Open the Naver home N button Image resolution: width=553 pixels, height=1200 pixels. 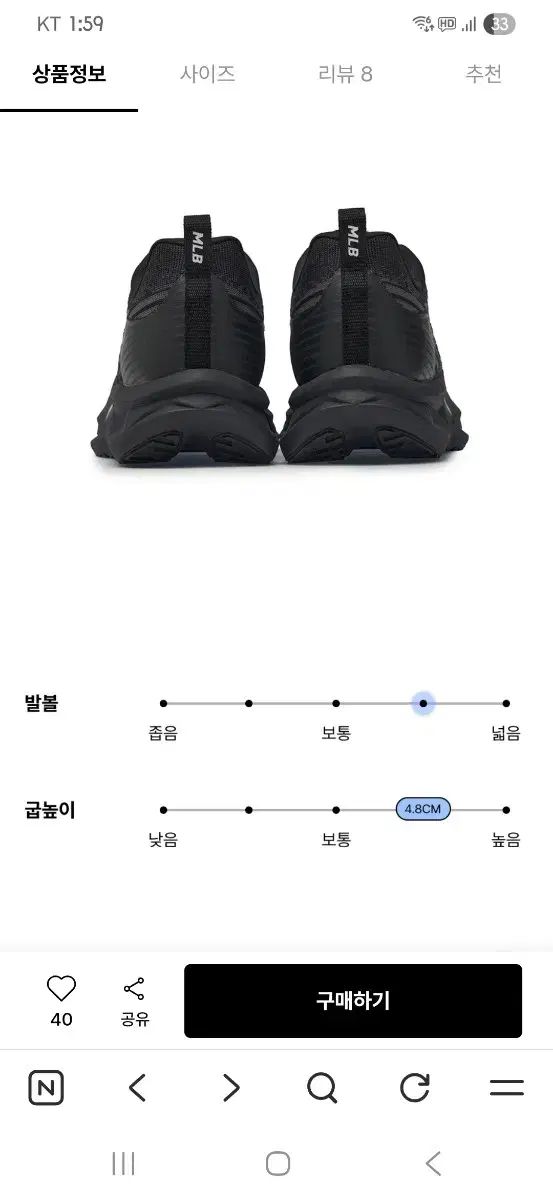[46, 1088]
